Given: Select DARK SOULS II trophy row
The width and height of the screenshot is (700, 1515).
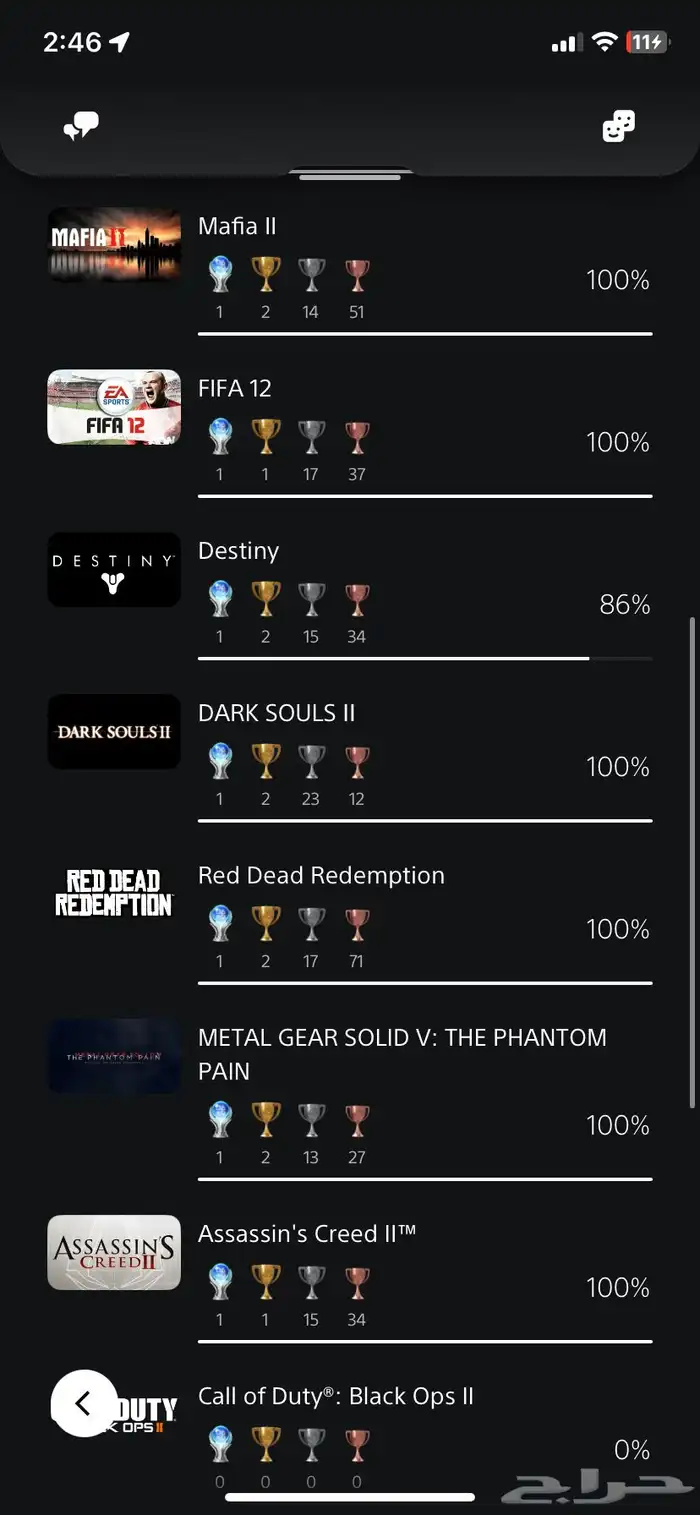Looking at the screenshot, I should (x=350, y=756).
